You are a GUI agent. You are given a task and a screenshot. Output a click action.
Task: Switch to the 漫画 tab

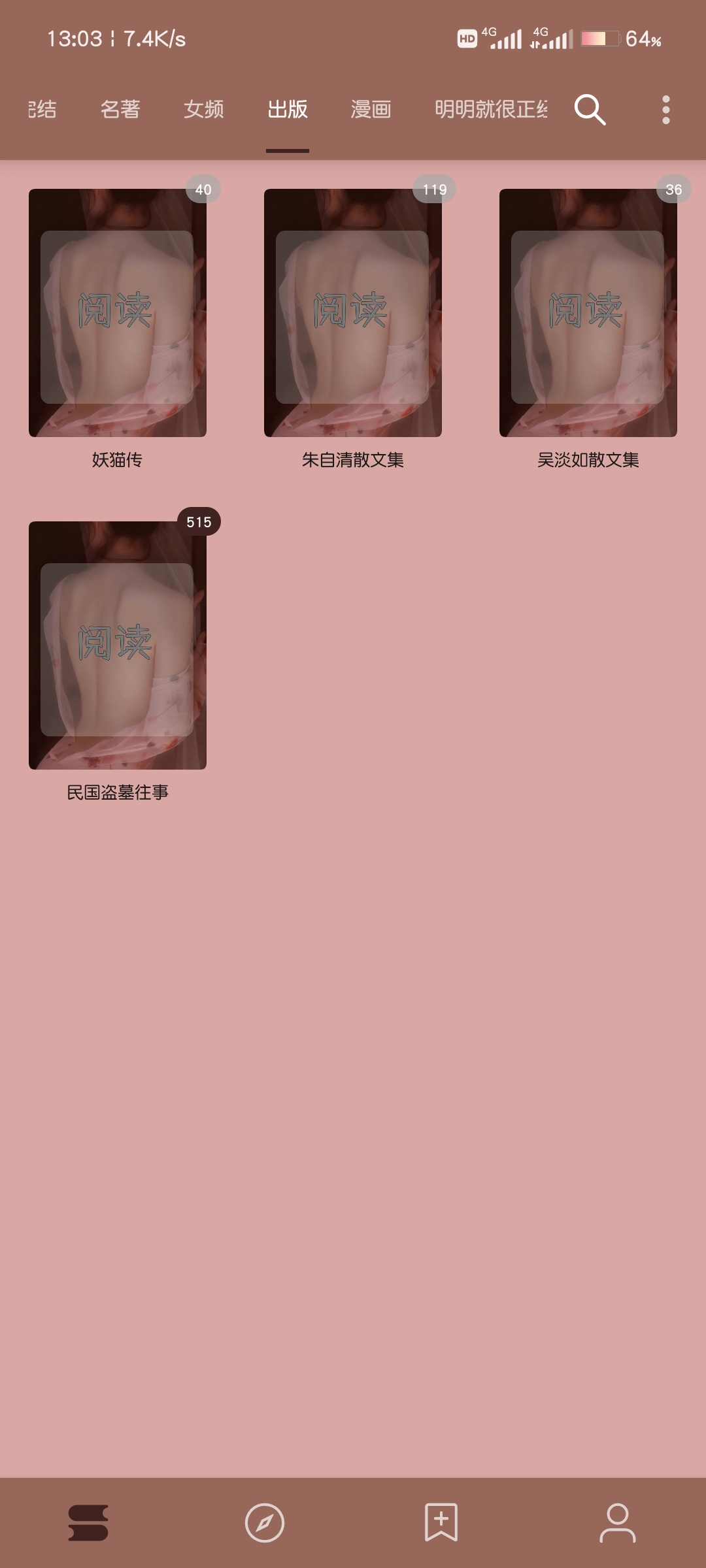tap(371, 109)
